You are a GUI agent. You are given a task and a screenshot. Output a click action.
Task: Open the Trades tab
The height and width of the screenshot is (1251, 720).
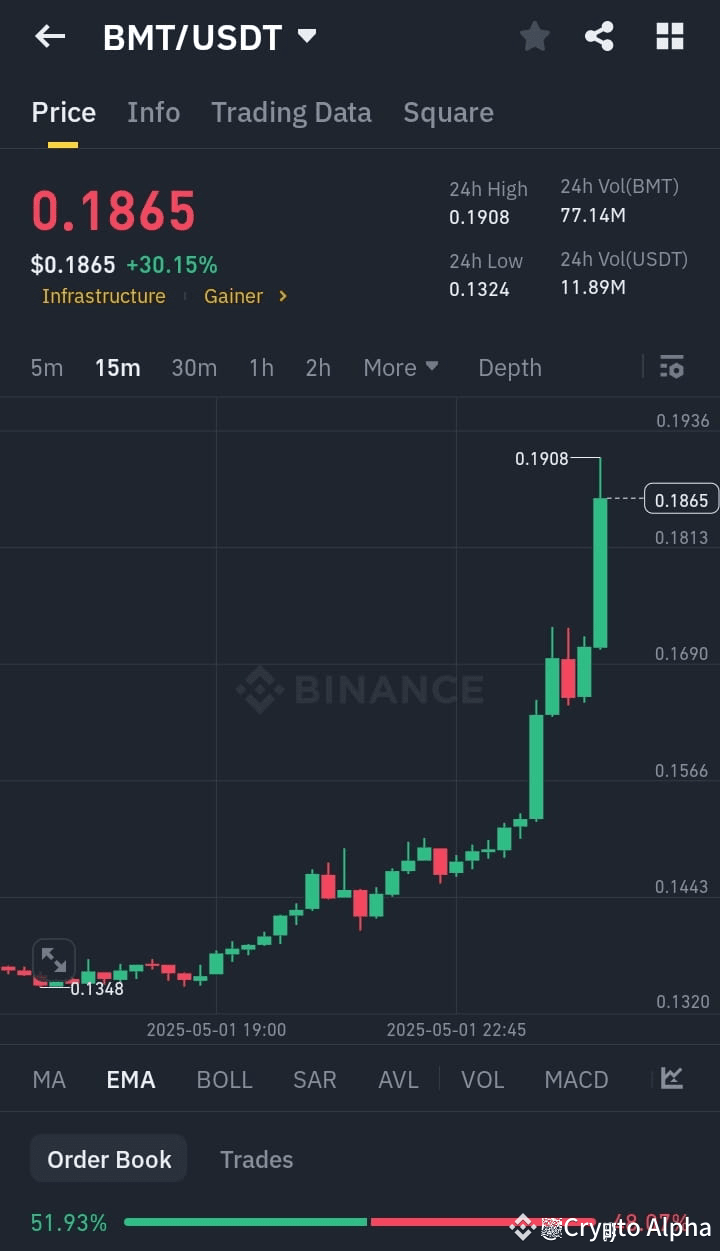pyautogui.click(x=256, y=1159)
